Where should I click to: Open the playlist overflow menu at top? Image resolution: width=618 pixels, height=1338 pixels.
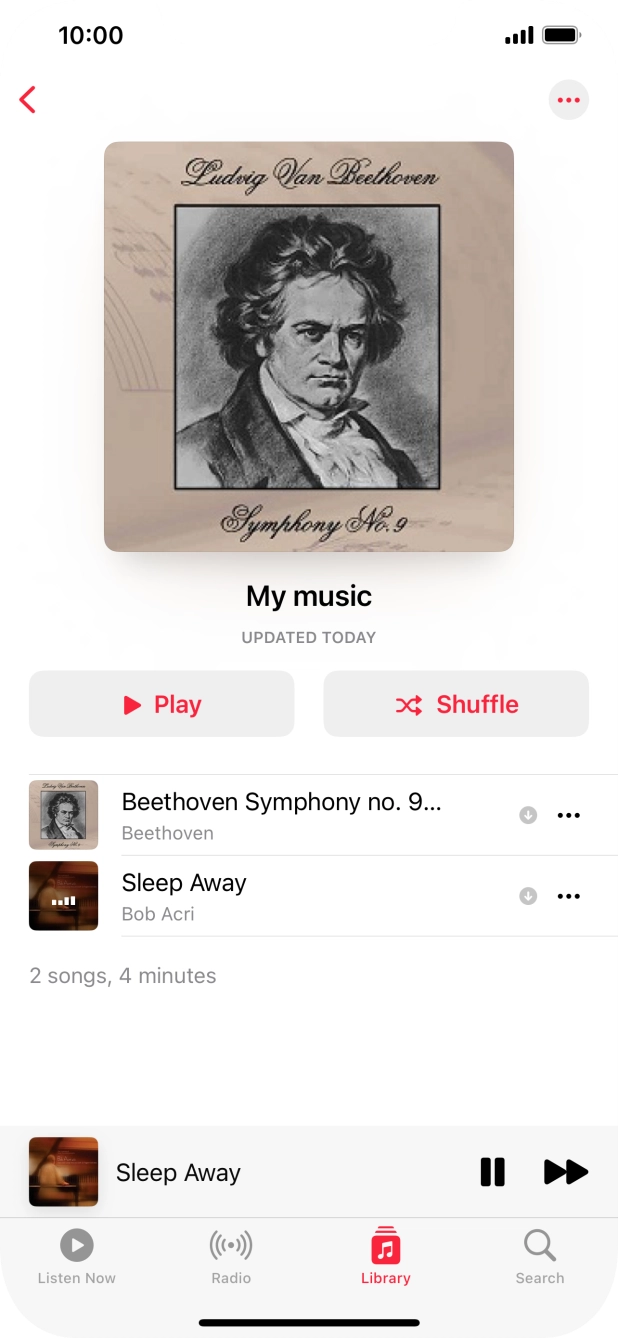coord(568,100)
